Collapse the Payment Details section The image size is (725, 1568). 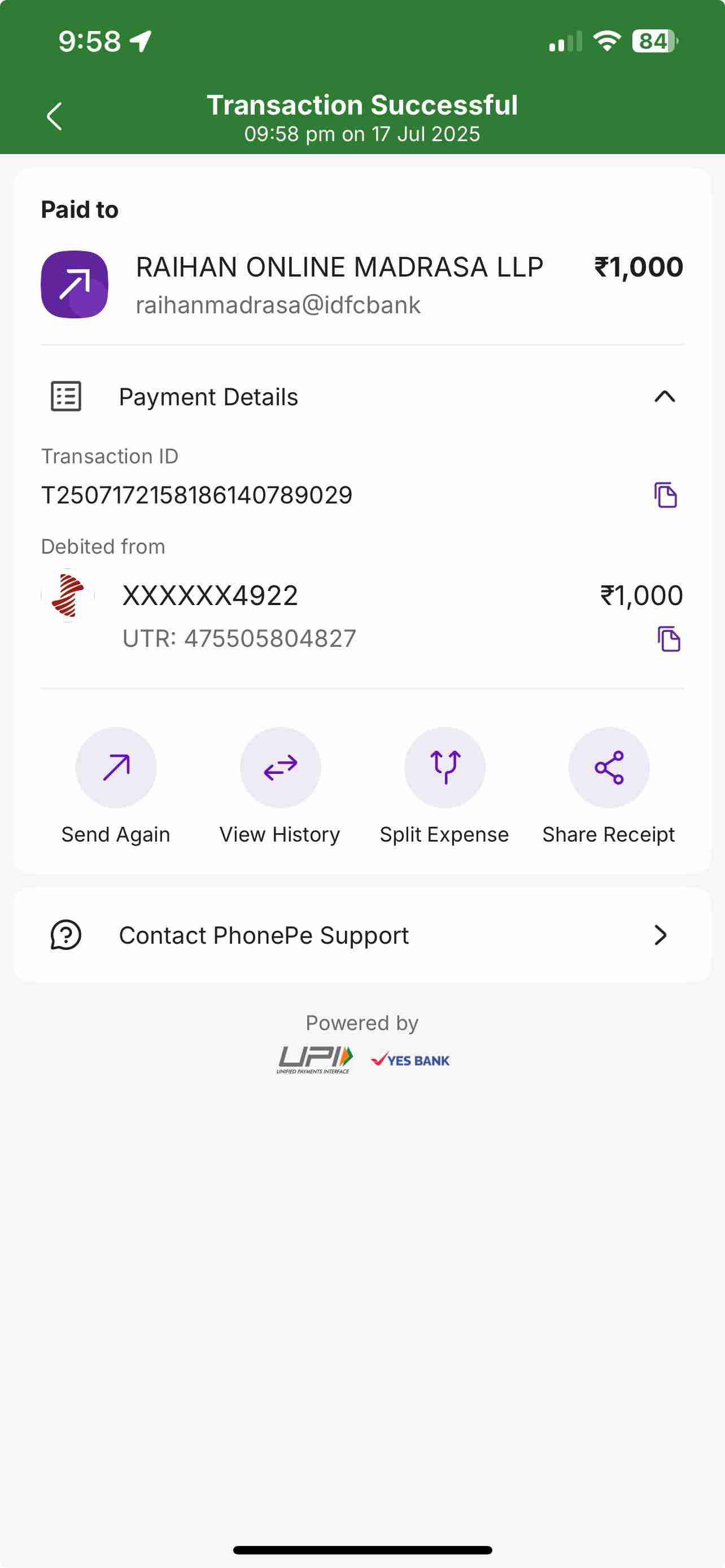pyautogui.click(x=664, y=397)
